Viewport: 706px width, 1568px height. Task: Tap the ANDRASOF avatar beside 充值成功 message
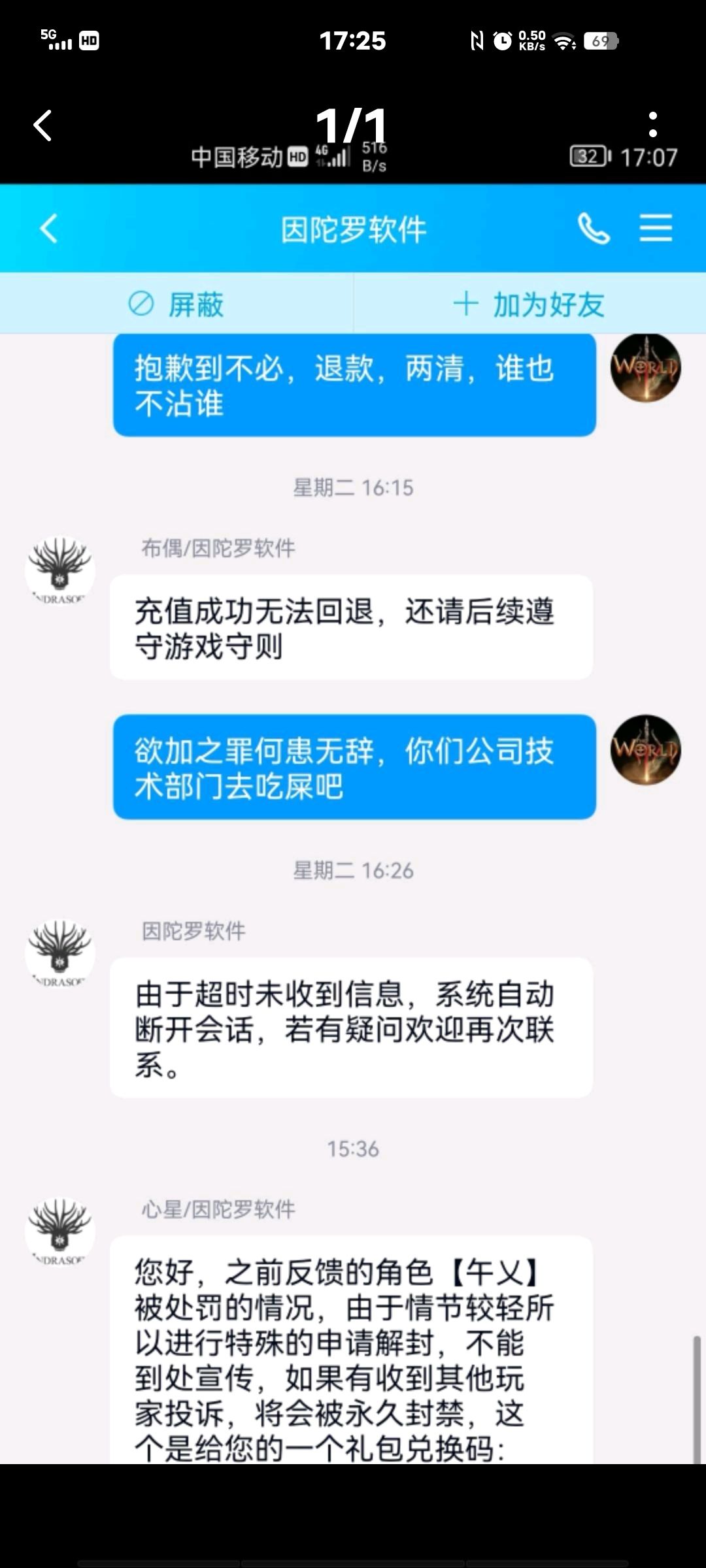[59, 568]
